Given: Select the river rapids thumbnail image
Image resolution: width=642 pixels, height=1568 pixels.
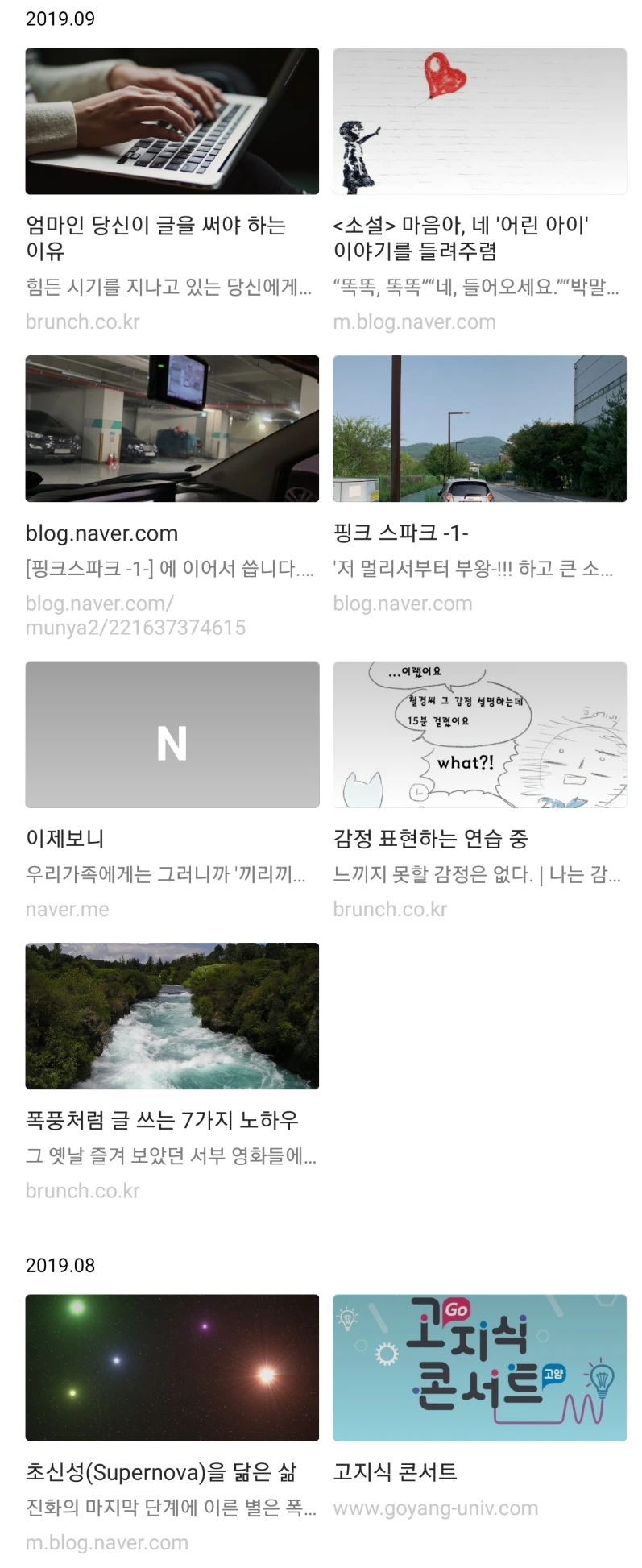Looking at the screenshot, I should click(172, 1016).
